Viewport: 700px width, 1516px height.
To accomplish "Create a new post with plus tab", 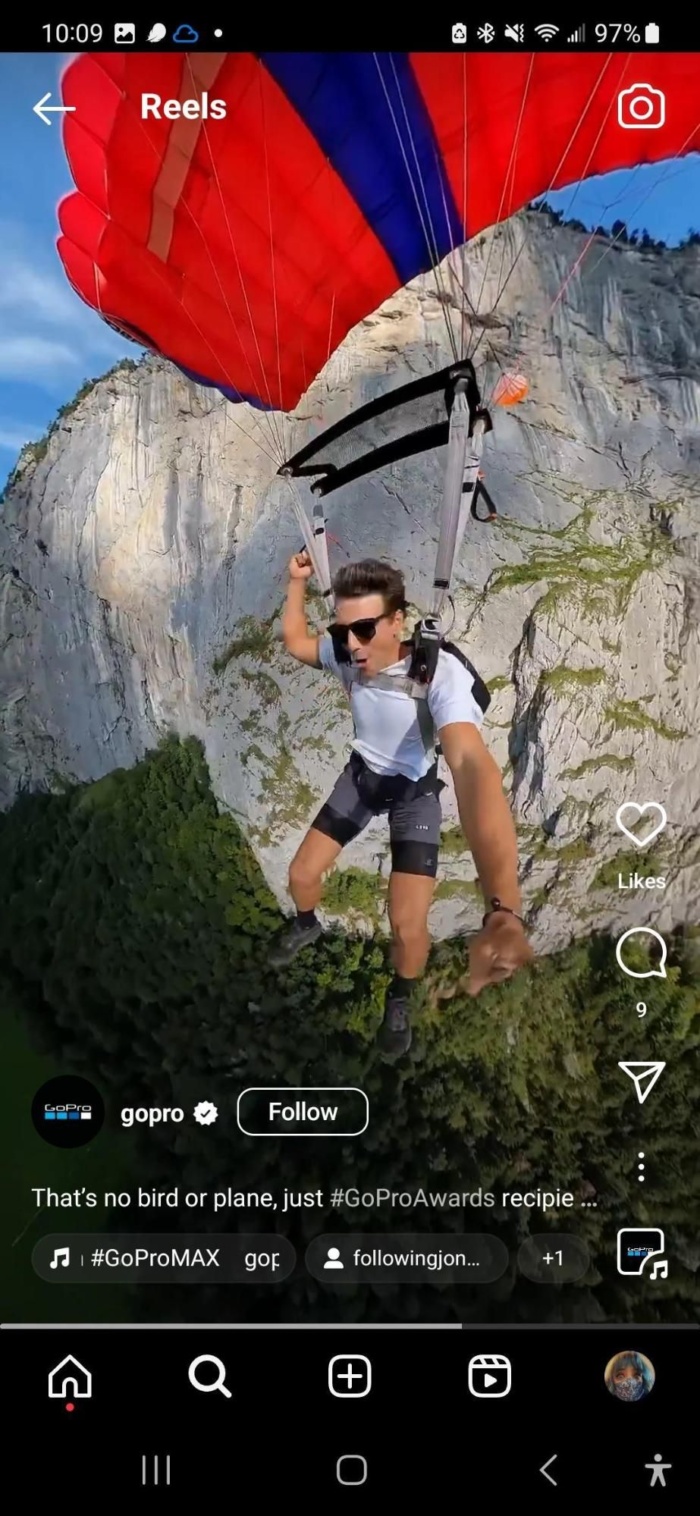I will 350,1377.
